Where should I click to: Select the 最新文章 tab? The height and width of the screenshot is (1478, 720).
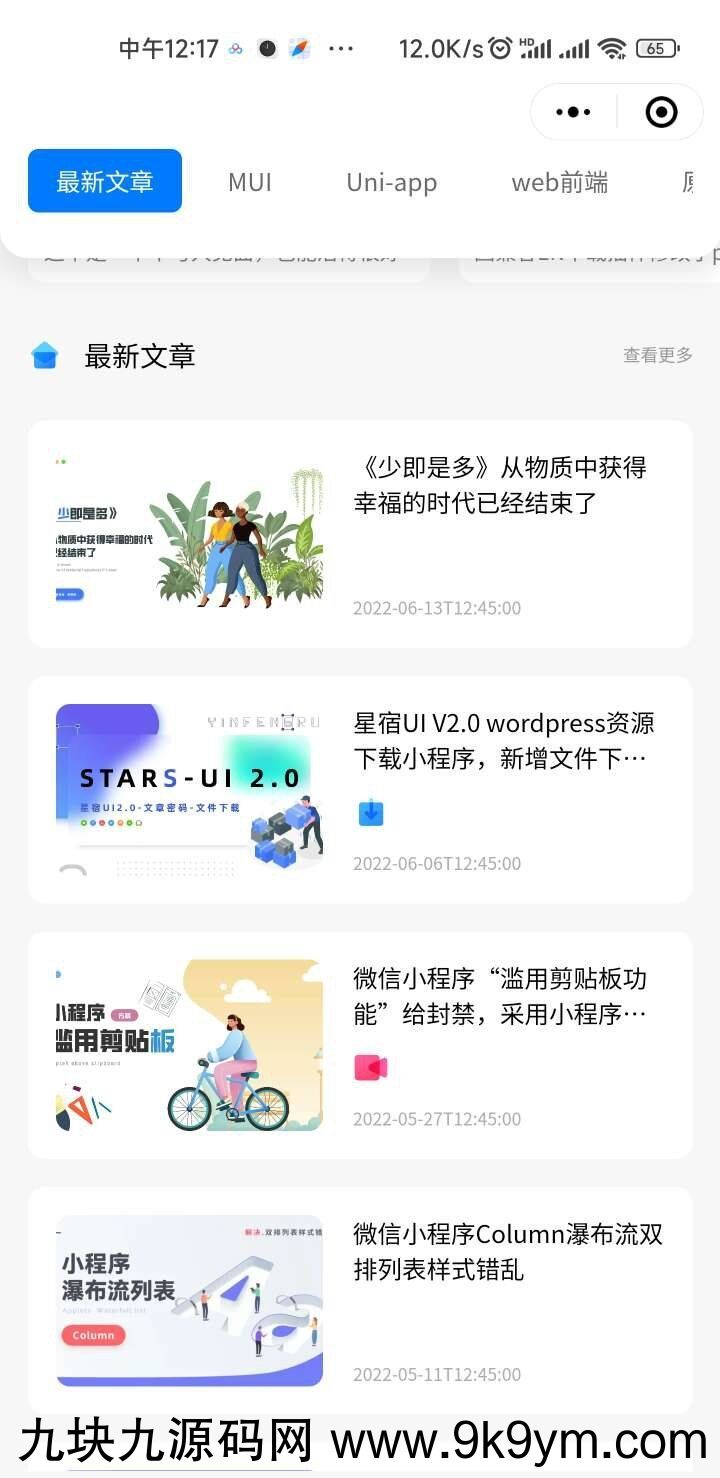105,181
